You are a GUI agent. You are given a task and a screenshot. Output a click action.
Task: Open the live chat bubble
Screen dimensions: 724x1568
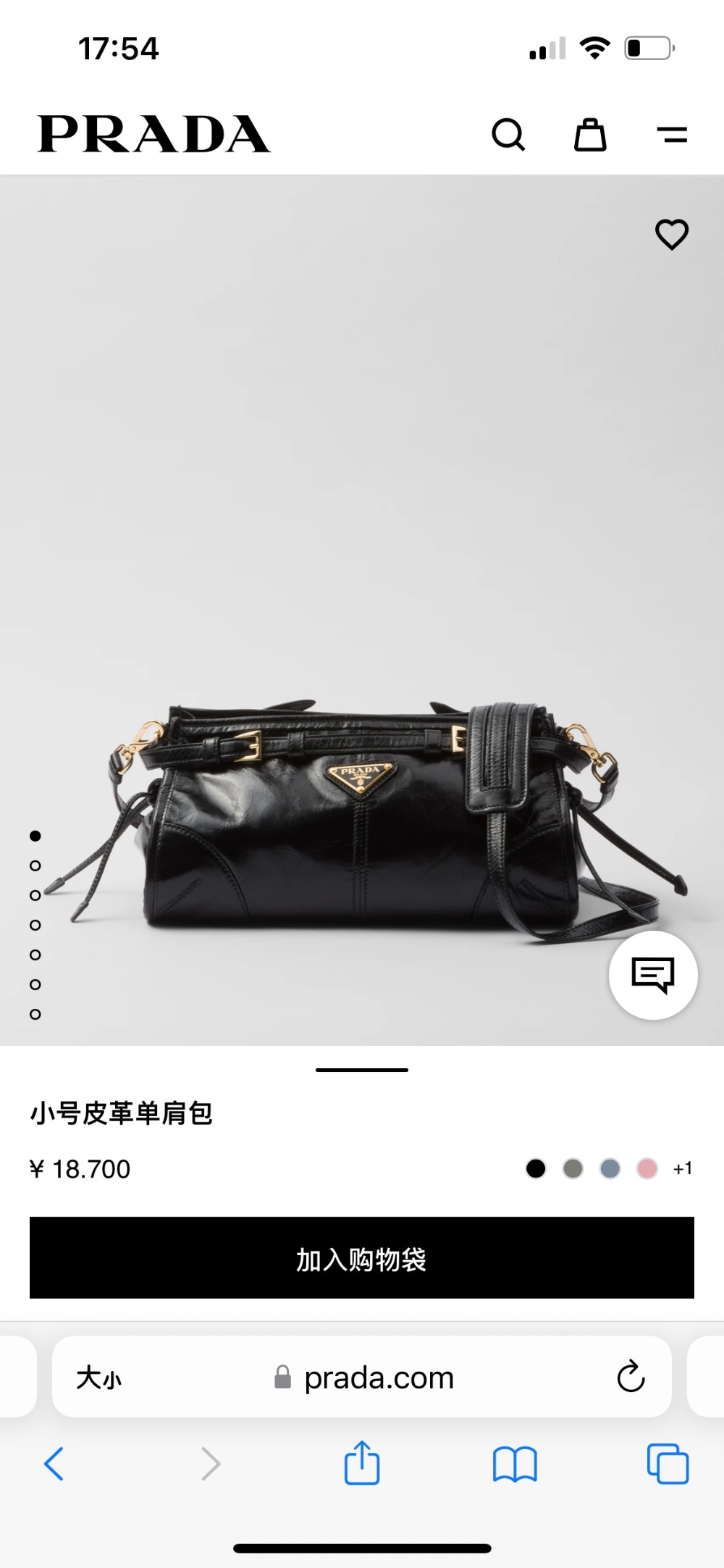pos(653,976)
